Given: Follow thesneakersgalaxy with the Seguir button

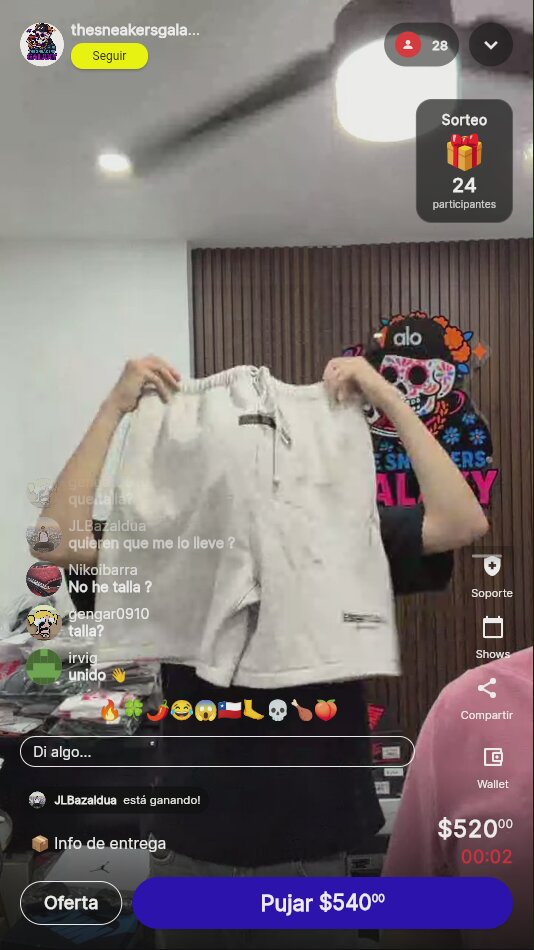Looking at the screenshot, I should [109, 56].
